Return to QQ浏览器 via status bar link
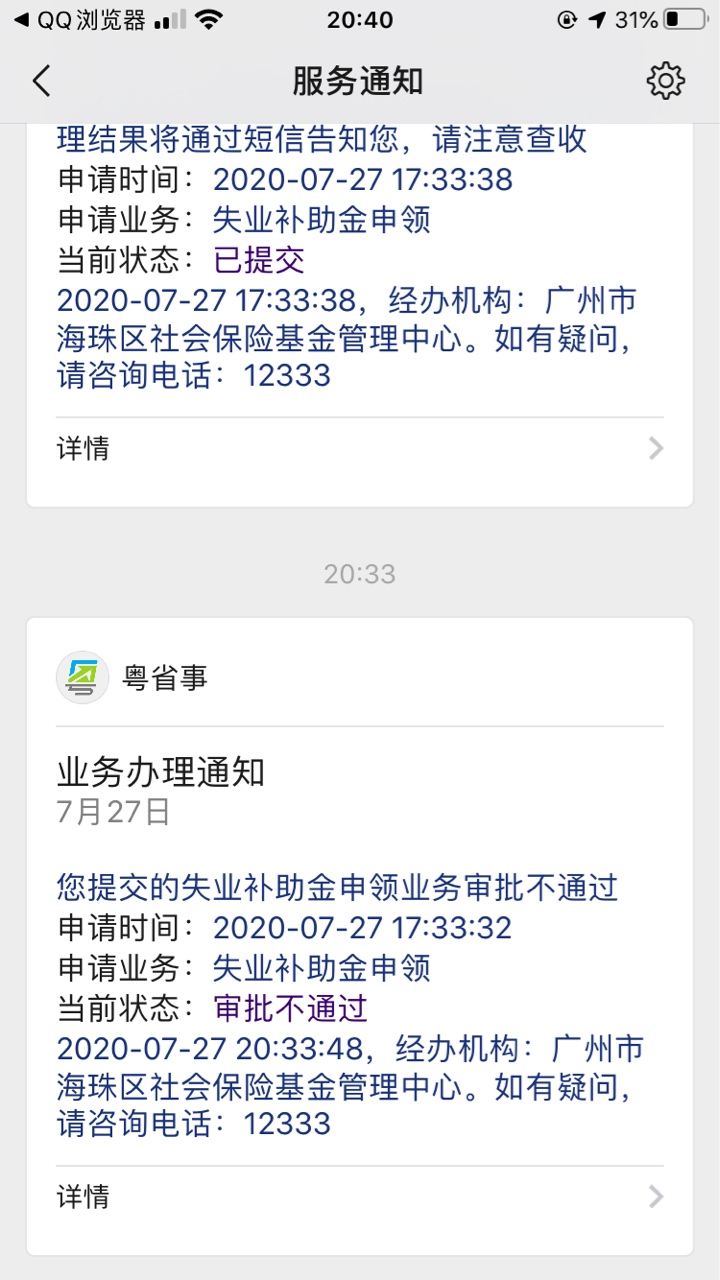The height and width of the screenshot is (1280, 720). [x=79, y=19]
